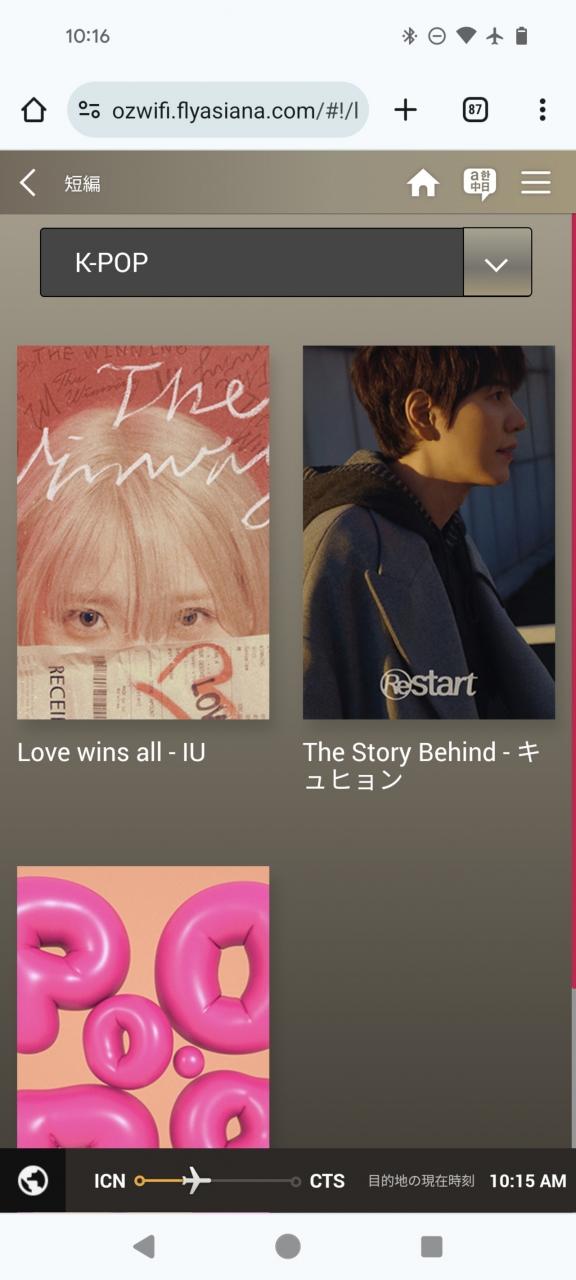Open the browser overflow menu

[542, 110]
